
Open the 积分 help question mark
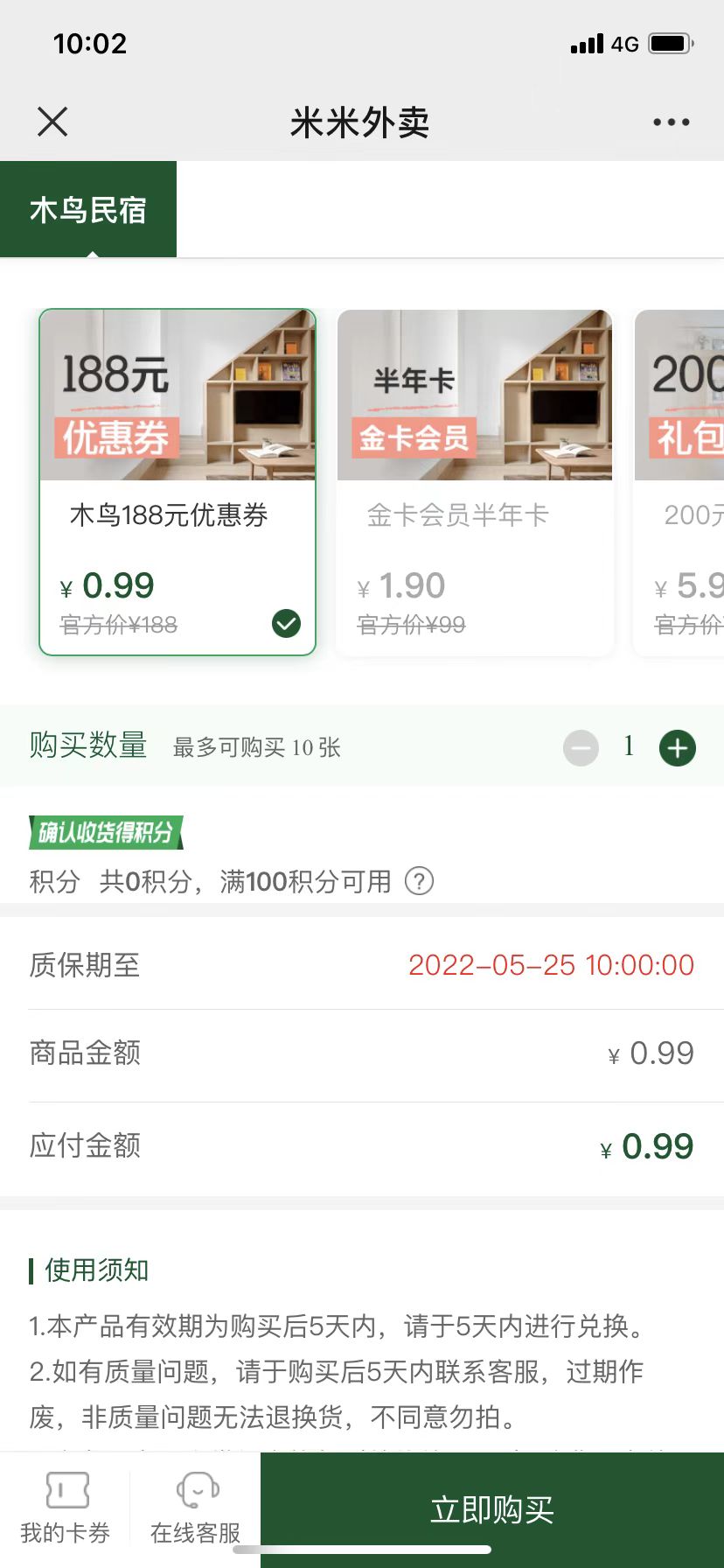tap(419, 881)
